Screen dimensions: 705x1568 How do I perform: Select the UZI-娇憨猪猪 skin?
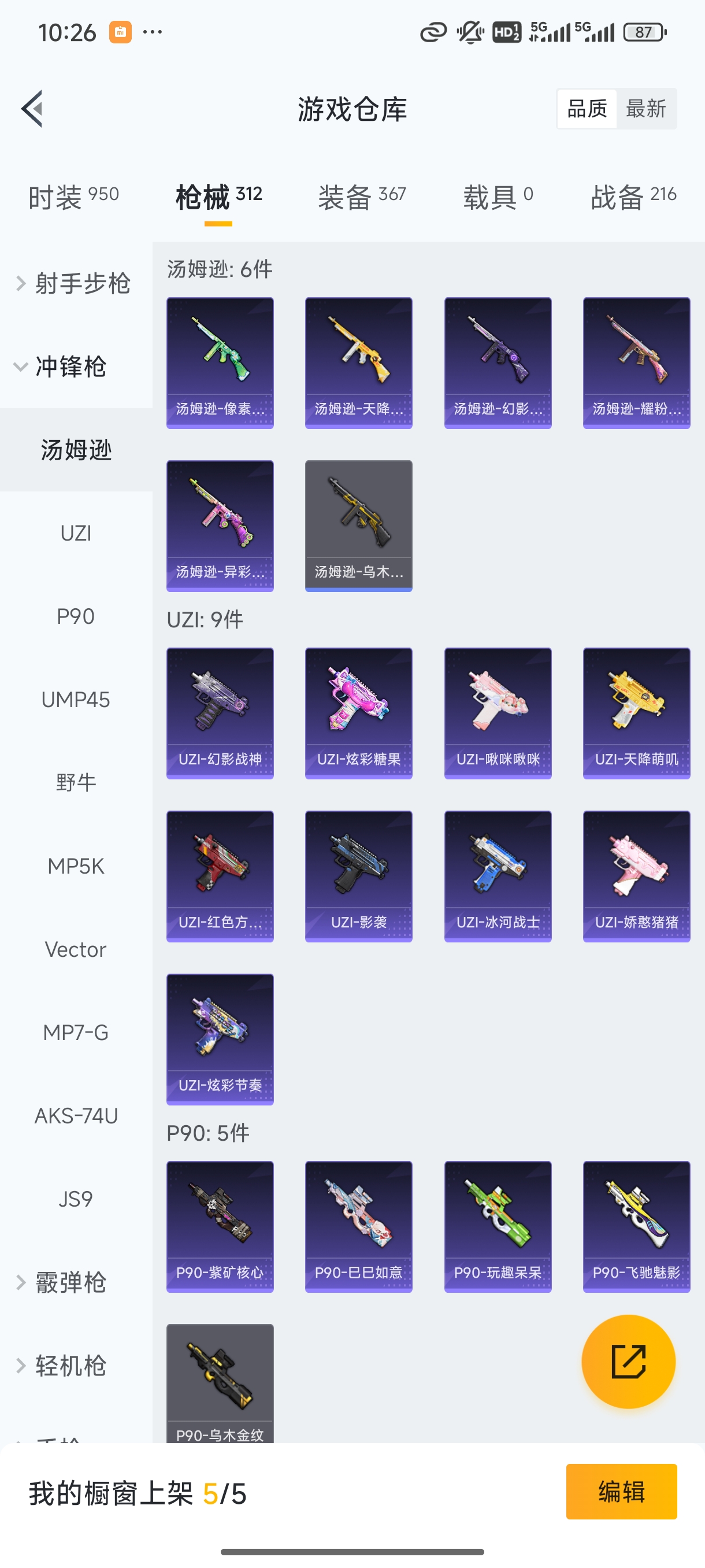click(636, 877)
